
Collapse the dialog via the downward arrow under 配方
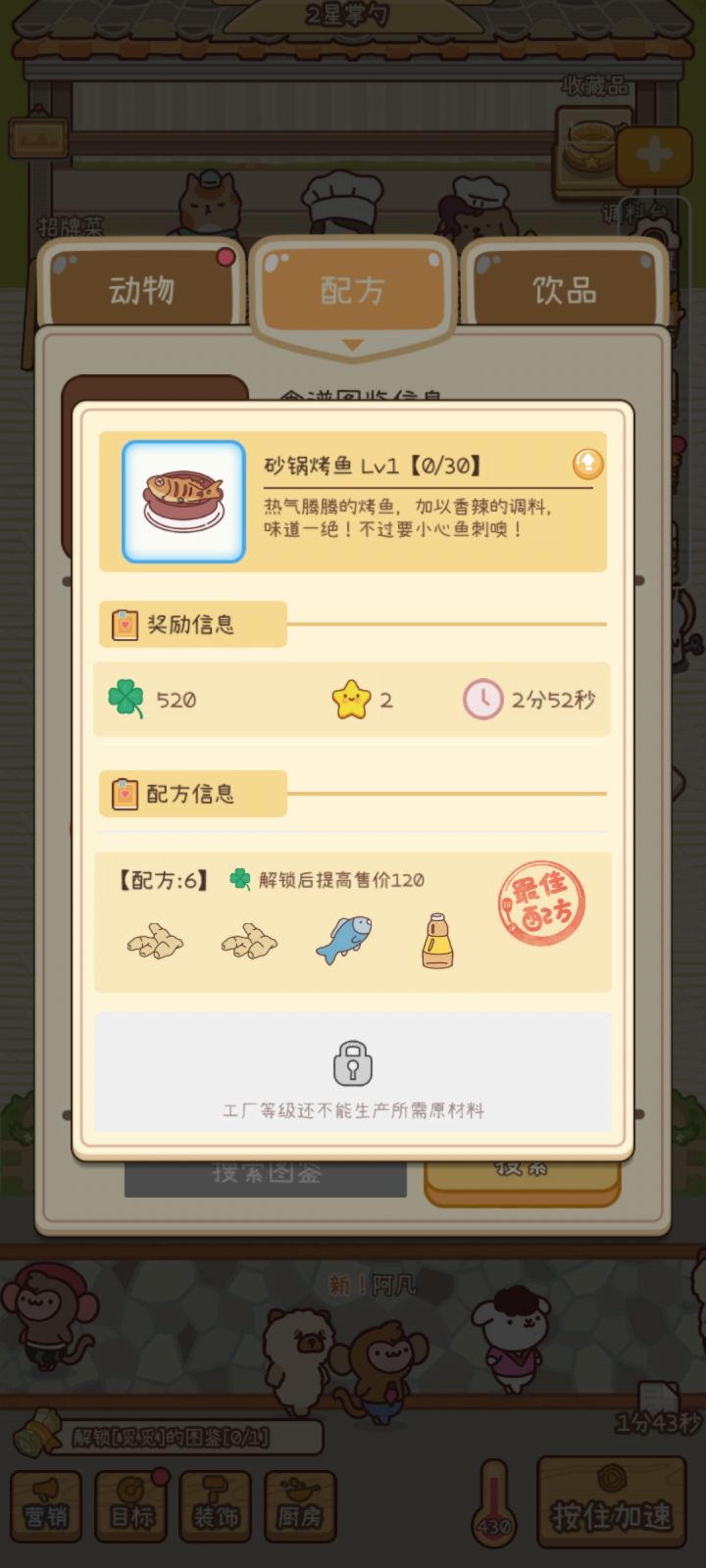pos(351,345)
